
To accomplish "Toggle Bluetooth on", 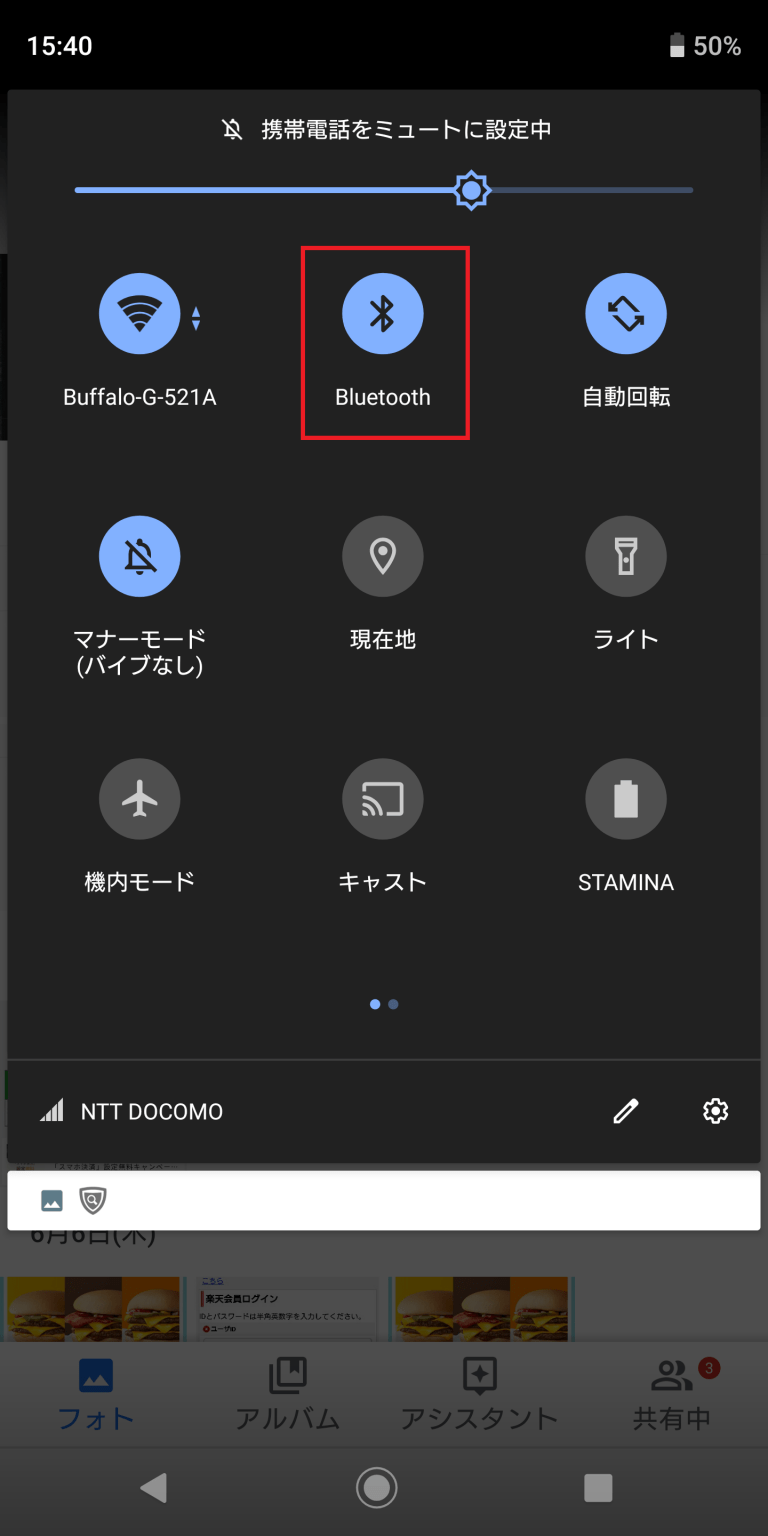I will [x=384, y=312].
